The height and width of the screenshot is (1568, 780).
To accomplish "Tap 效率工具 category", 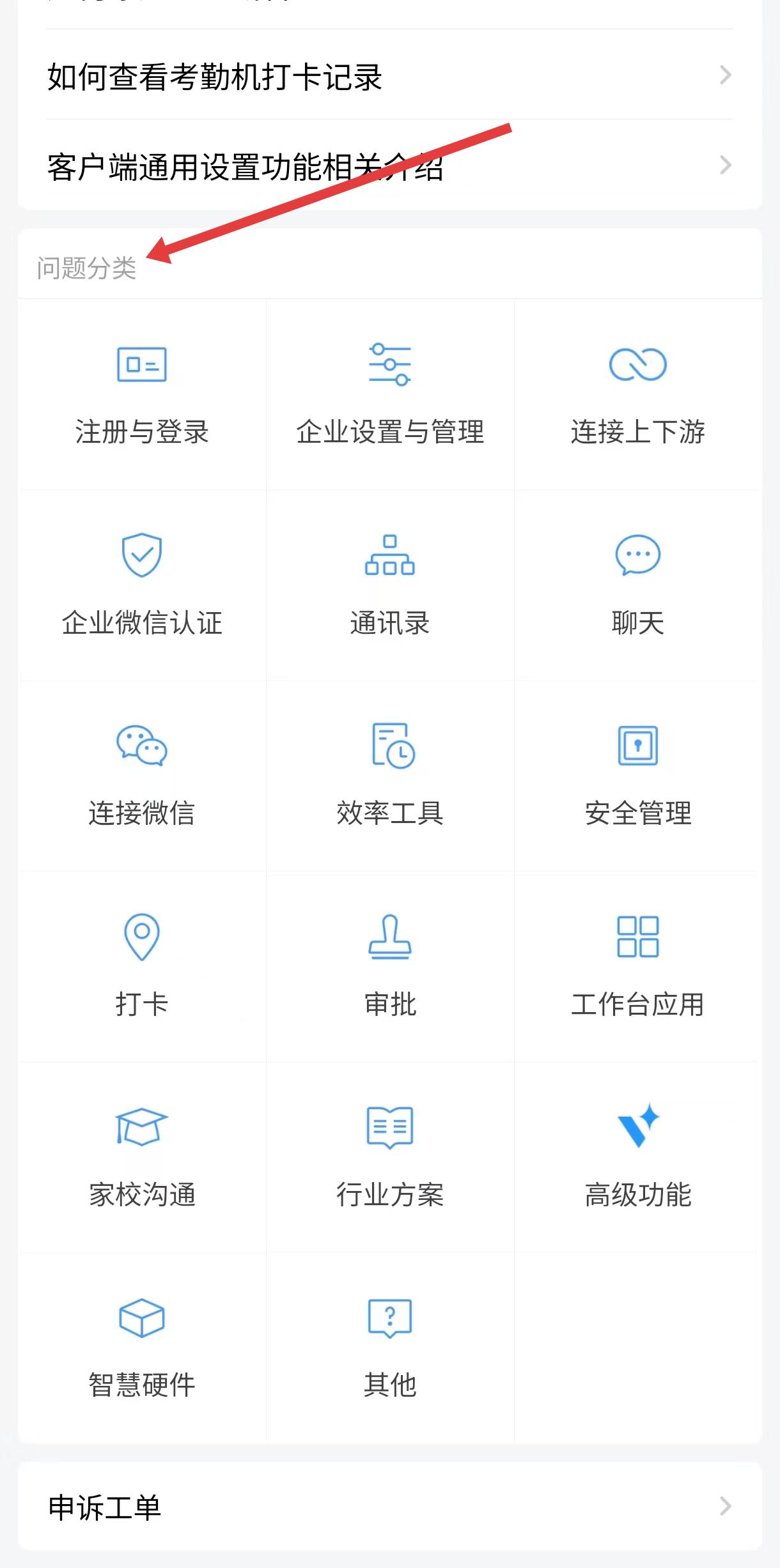I will coord(390,776).
